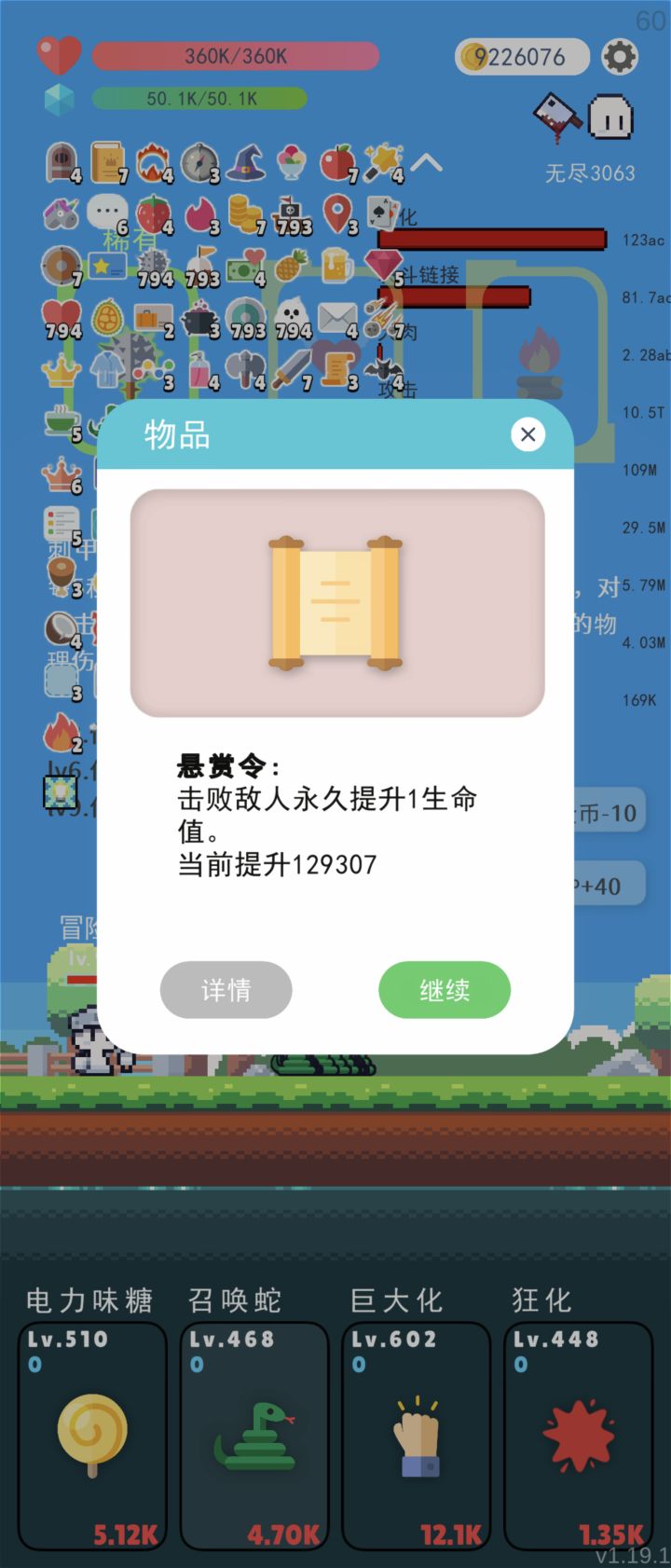Close the 物品 dialog

click(528, 434)
